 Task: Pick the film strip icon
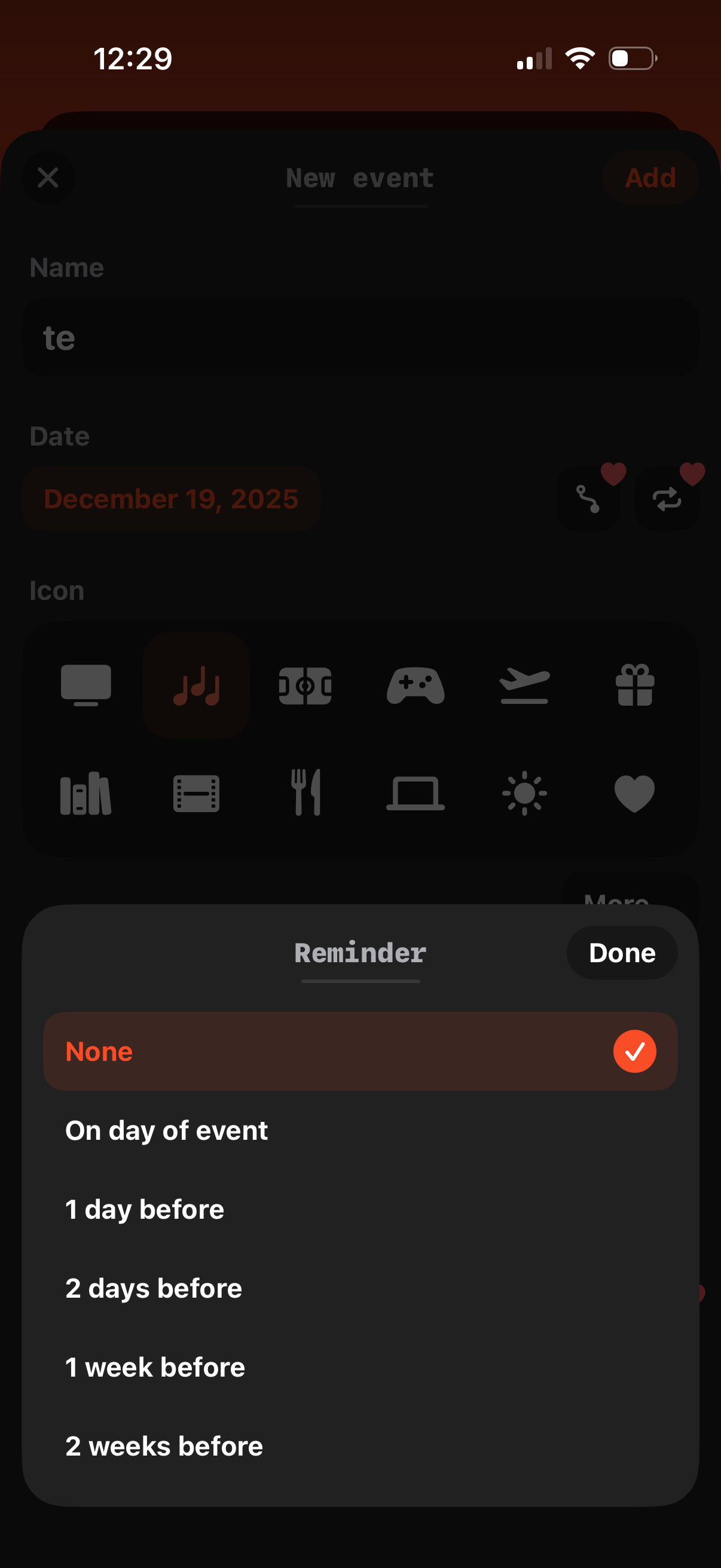[x=196, y=792]
